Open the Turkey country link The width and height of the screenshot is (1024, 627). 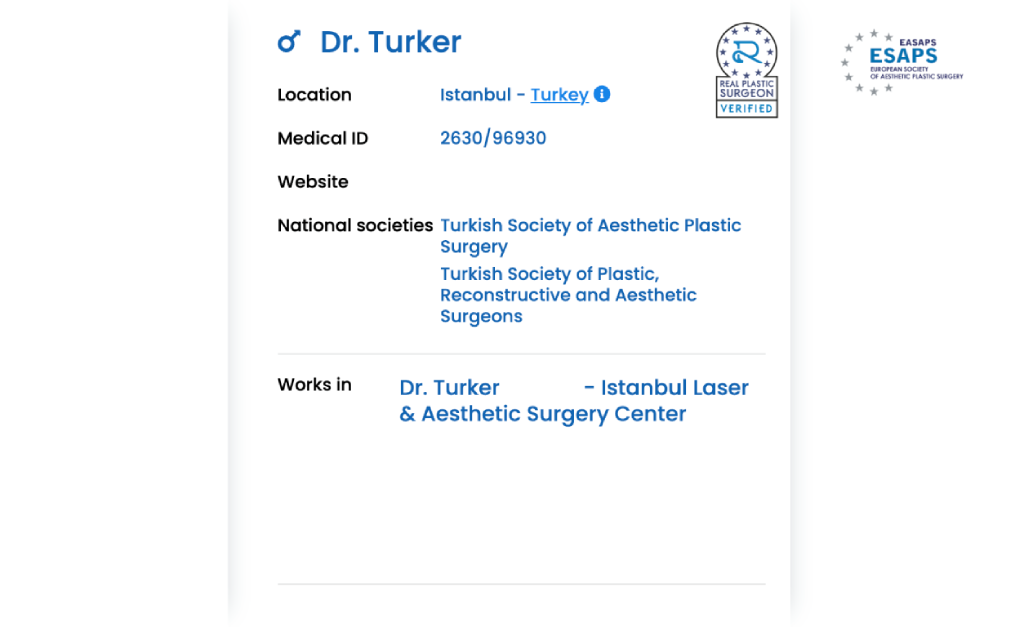pyautogui.click(x=559, y=95)
